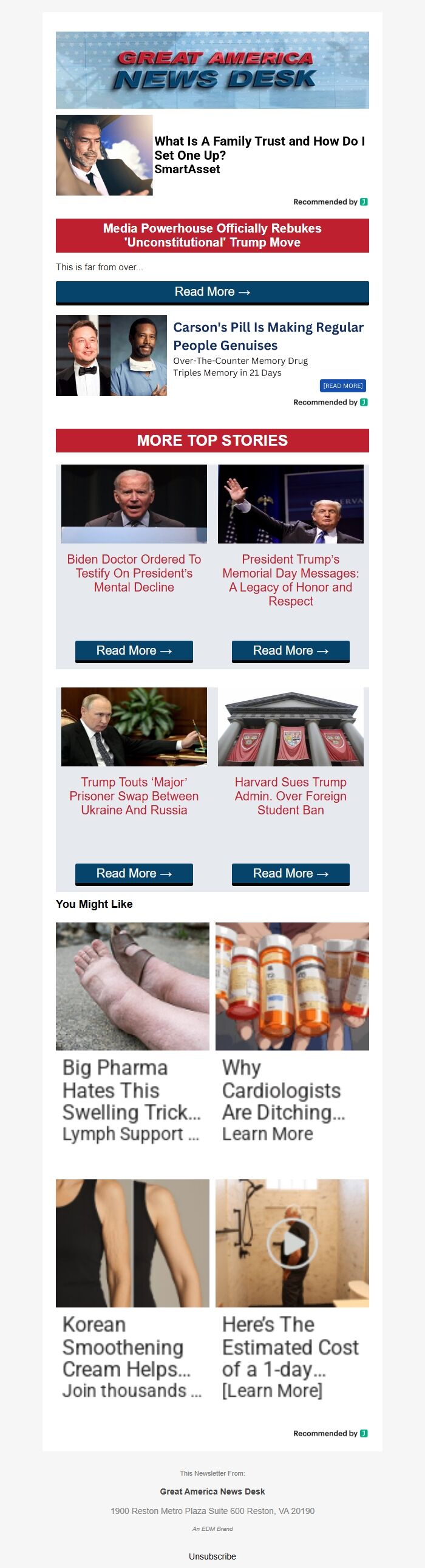Open Harvard Sues Trump Admin story

pos(290,796)
